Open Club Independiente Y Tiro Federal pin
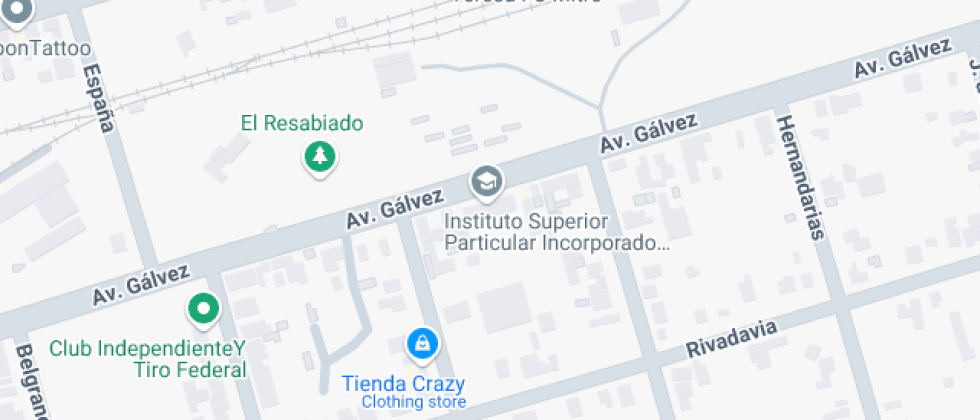Screen dimensions: 980x420 204,309
